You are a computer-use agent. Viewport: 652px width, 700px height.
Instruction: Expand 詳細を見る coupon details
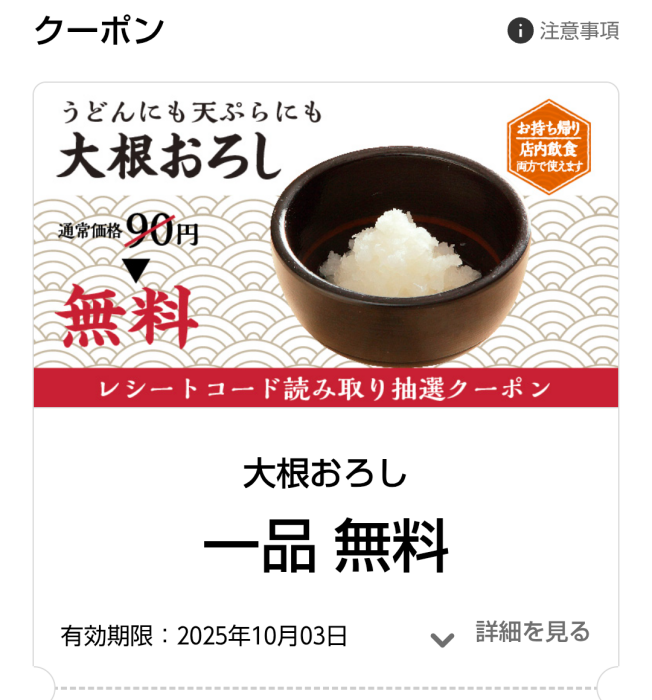click(x=512, y=634)
